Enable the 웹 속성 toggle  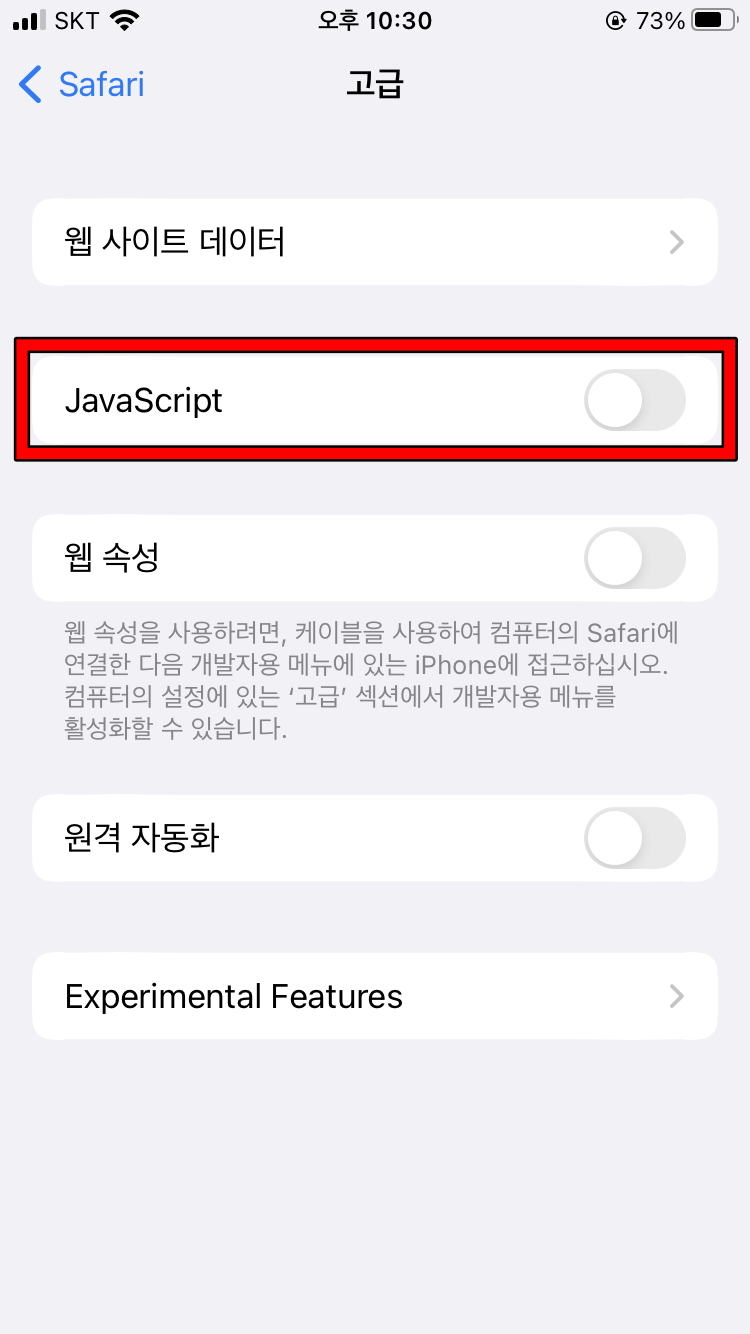tap(635, 558)
